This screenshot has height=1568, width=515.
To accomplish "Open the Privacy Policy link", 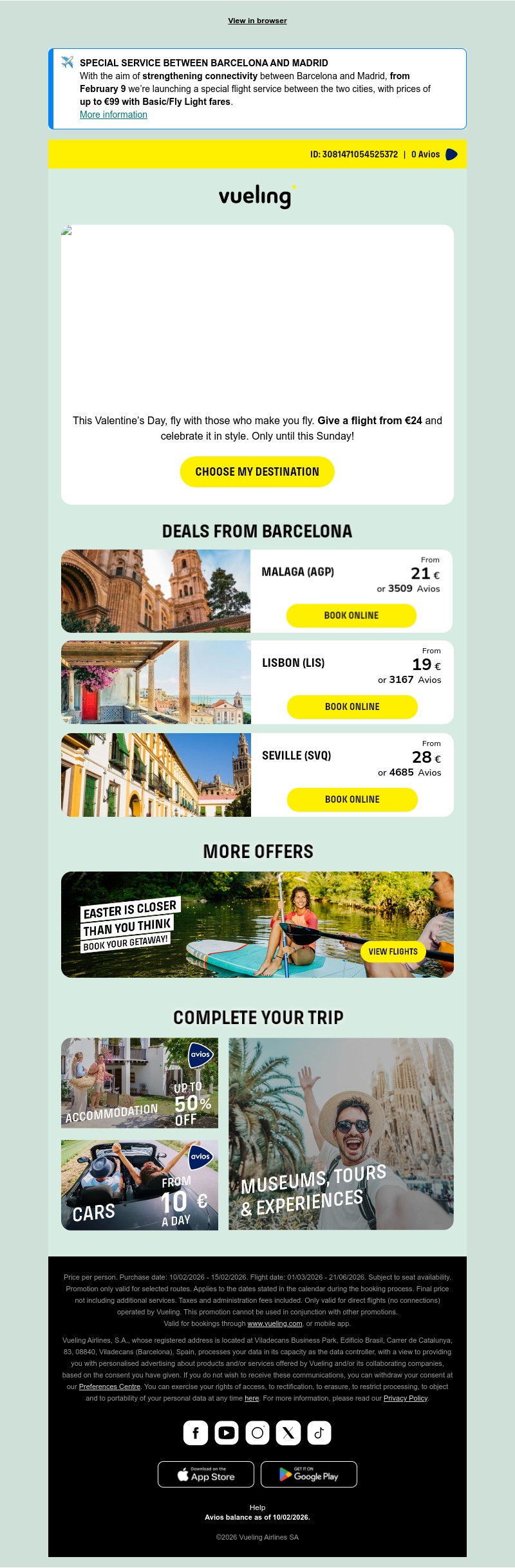I will pyautogui.click(x=406, y=1398).
